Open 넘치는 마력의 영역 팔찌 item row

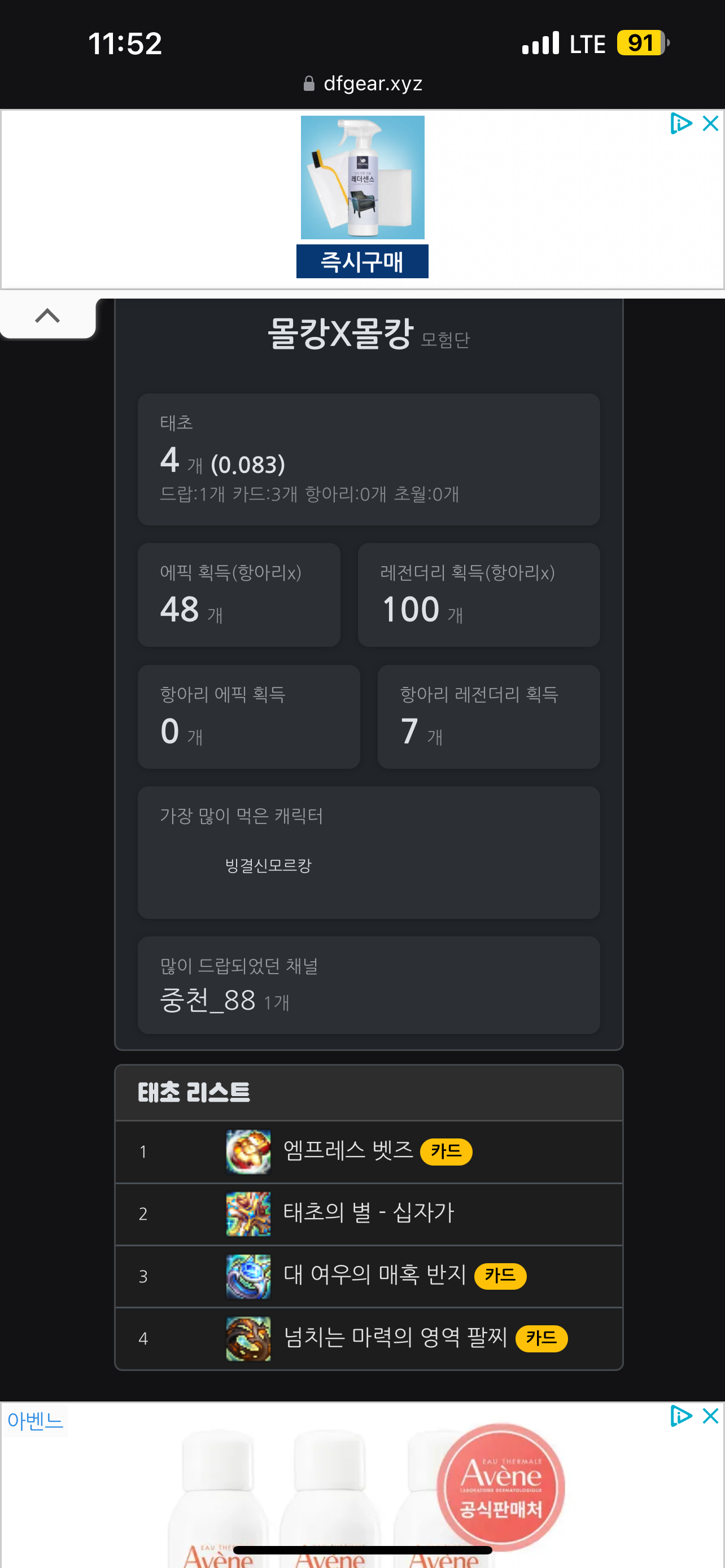coord(395,1337)
